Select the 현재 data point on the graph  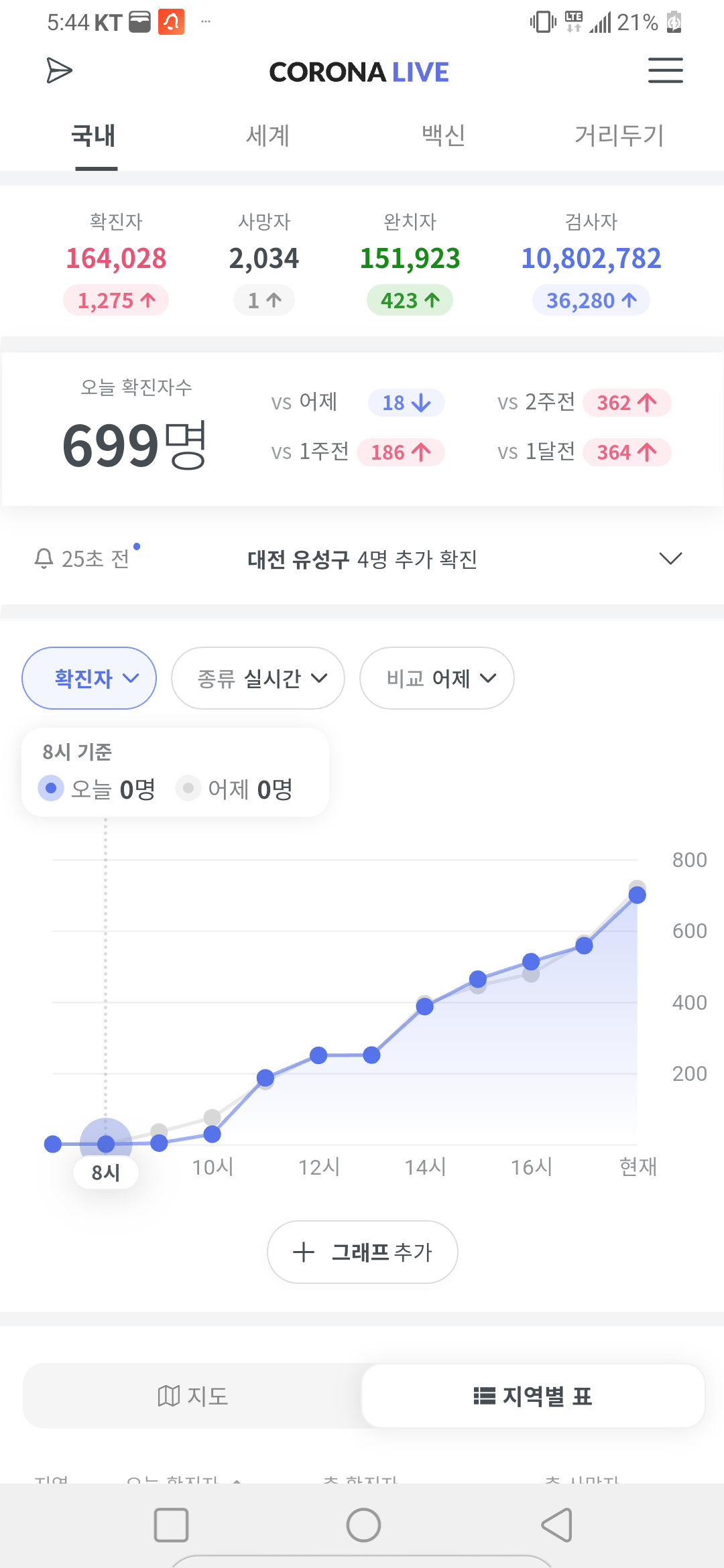coord(637,895)
